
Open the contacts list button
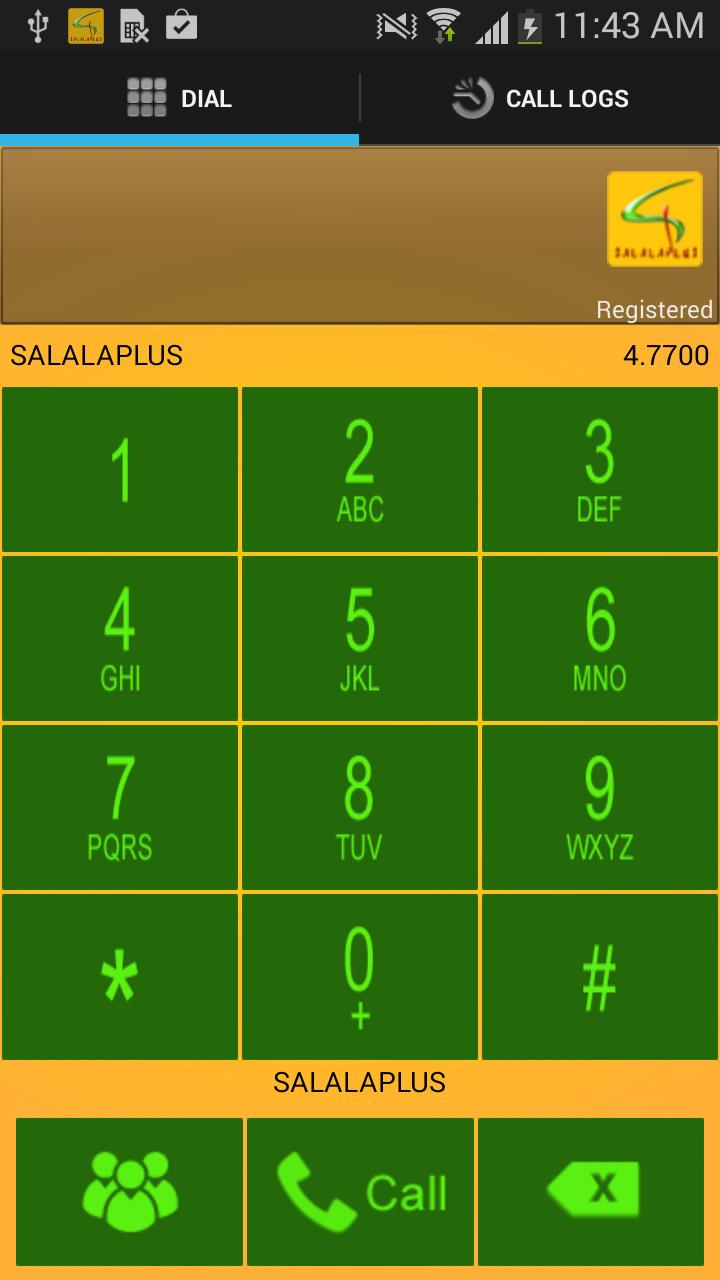(x=129, y=1192)
